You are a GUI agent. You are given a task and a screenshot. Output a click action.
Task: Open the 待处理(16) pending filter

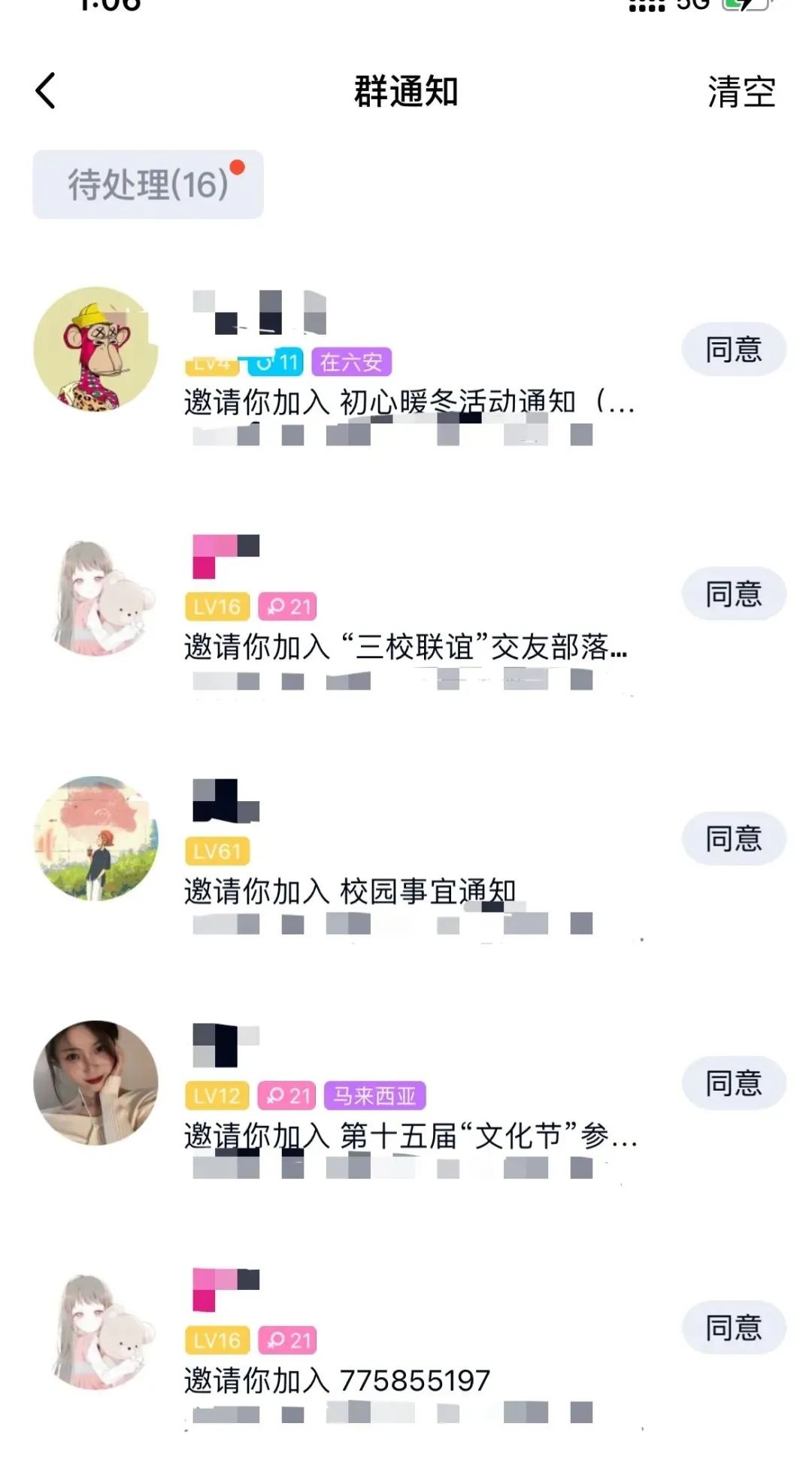148,185
